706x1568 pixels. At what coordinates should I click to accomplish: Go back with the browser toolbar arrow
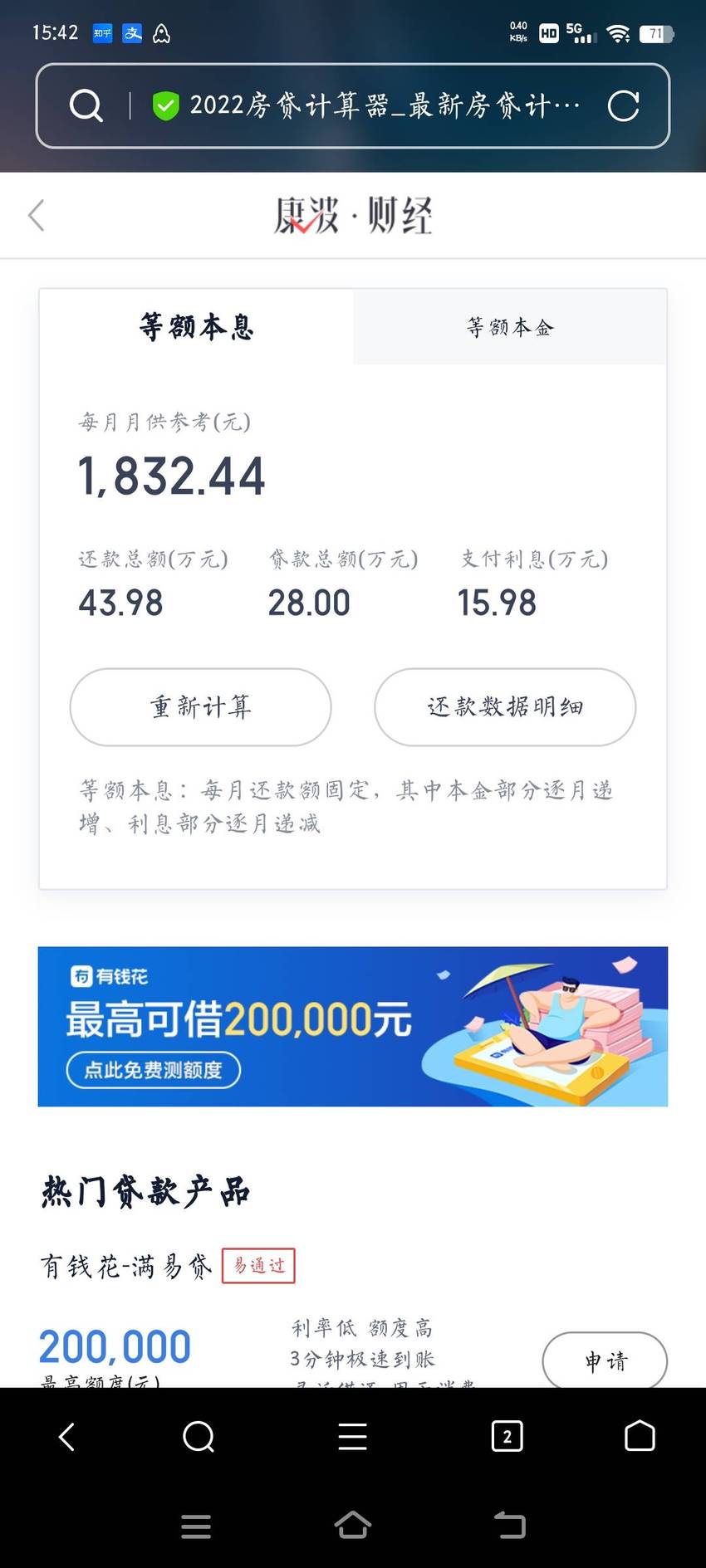click(x=67, y=1436)
